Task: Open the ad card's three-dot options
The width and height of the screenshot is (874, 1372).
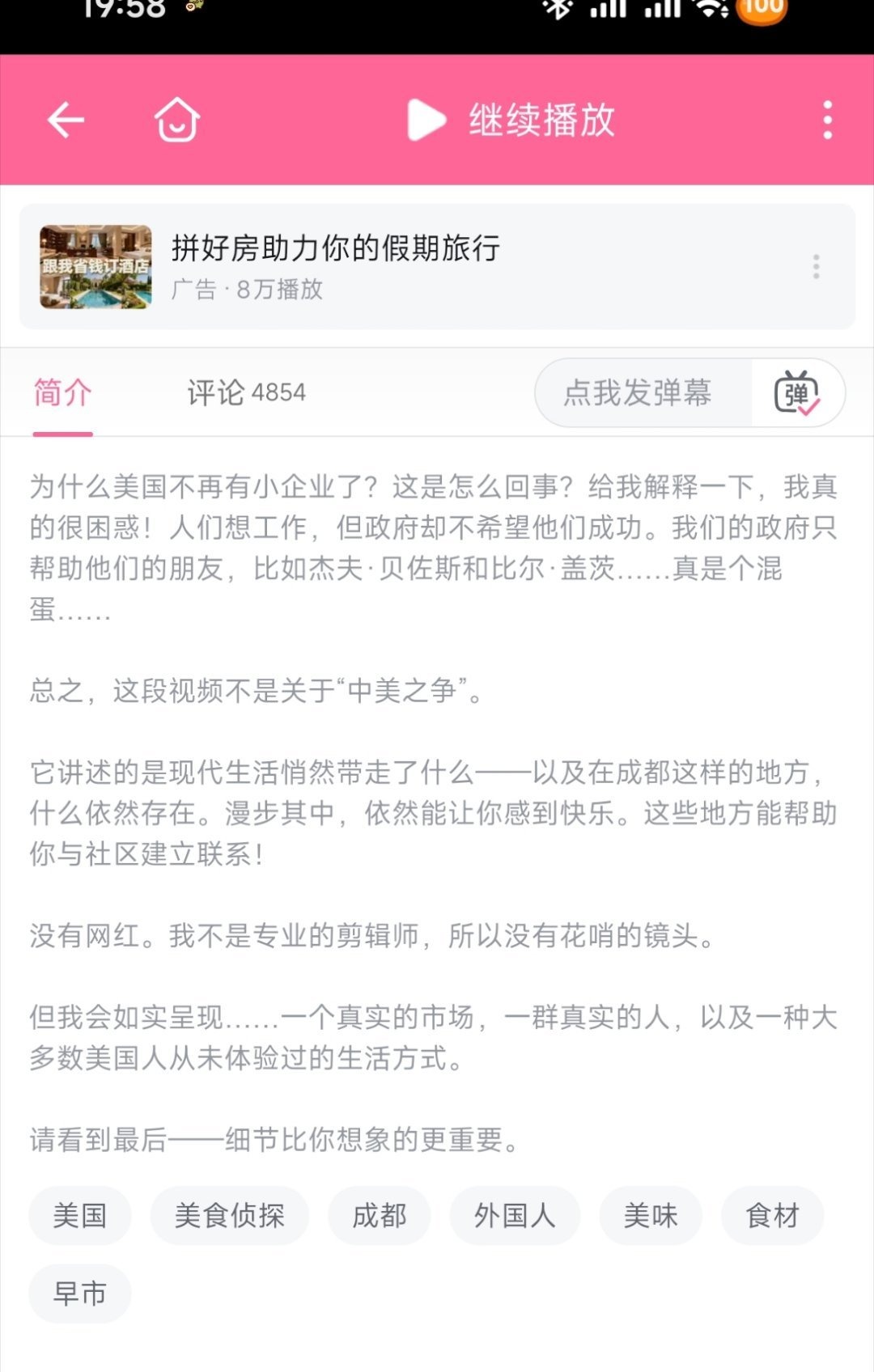Action: pyautogui.click(x=816, y=266)
